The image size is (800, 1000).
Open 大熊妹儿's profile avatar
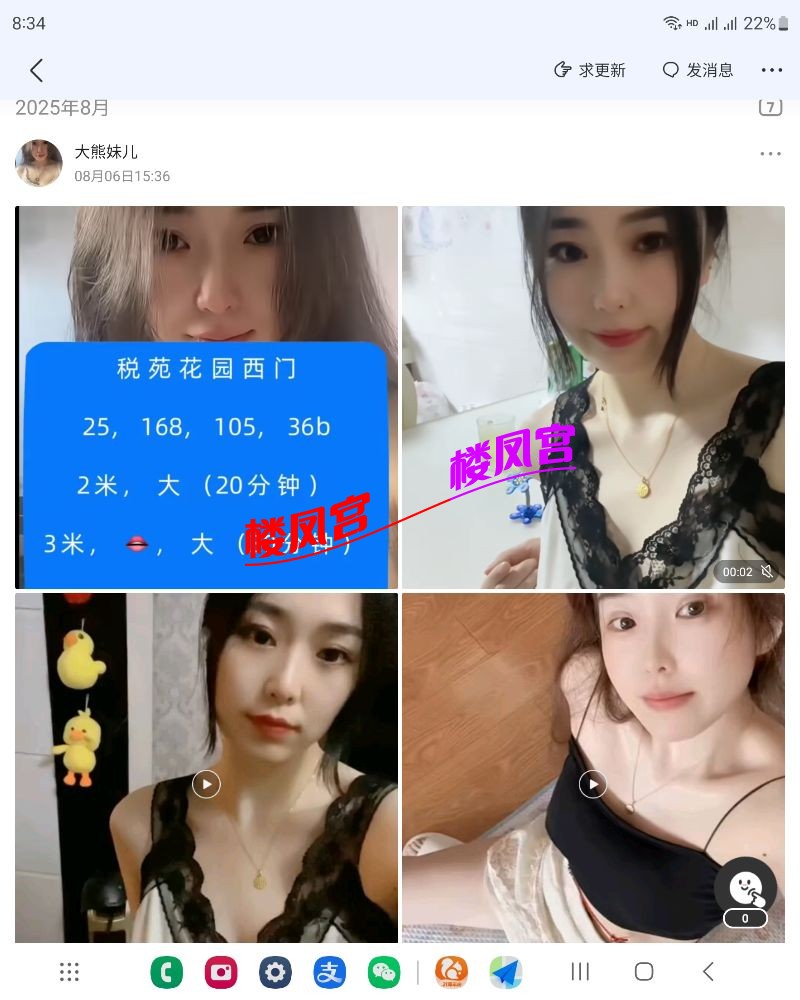[39, 163]
